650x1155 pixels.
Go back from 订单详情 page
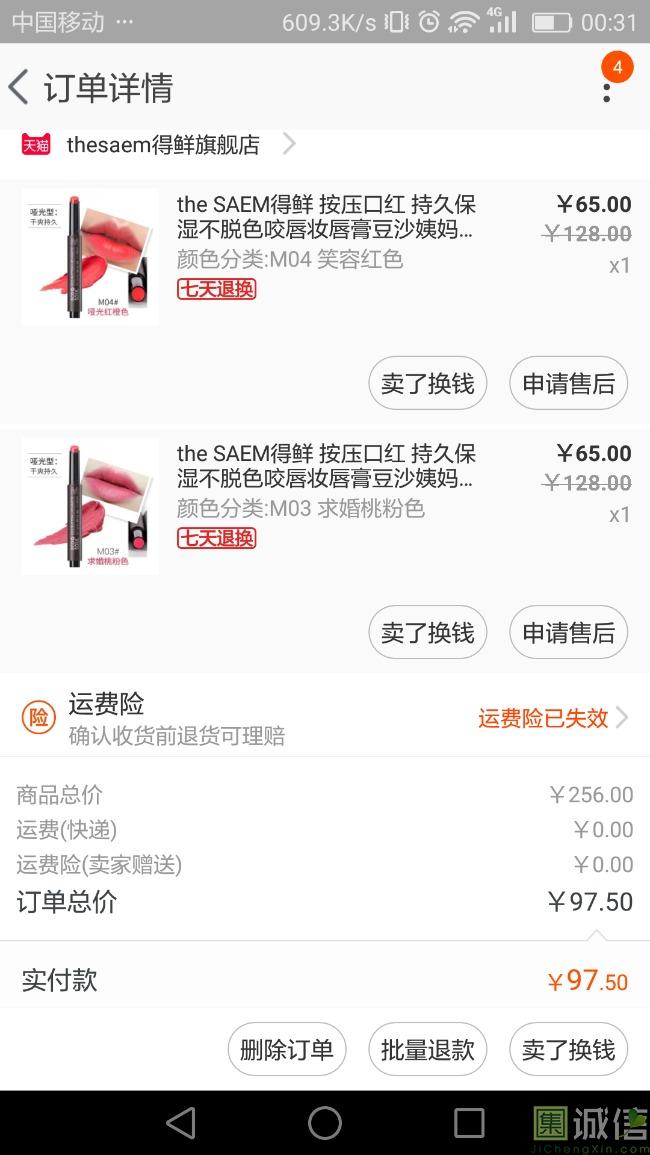(20, 88)
